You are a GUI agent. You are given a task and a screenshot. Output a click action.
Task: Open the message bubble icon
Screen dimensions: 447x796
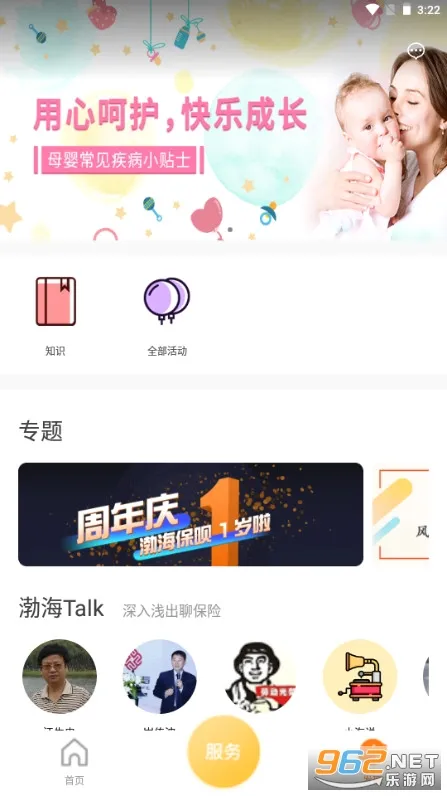tap(416, 51)
